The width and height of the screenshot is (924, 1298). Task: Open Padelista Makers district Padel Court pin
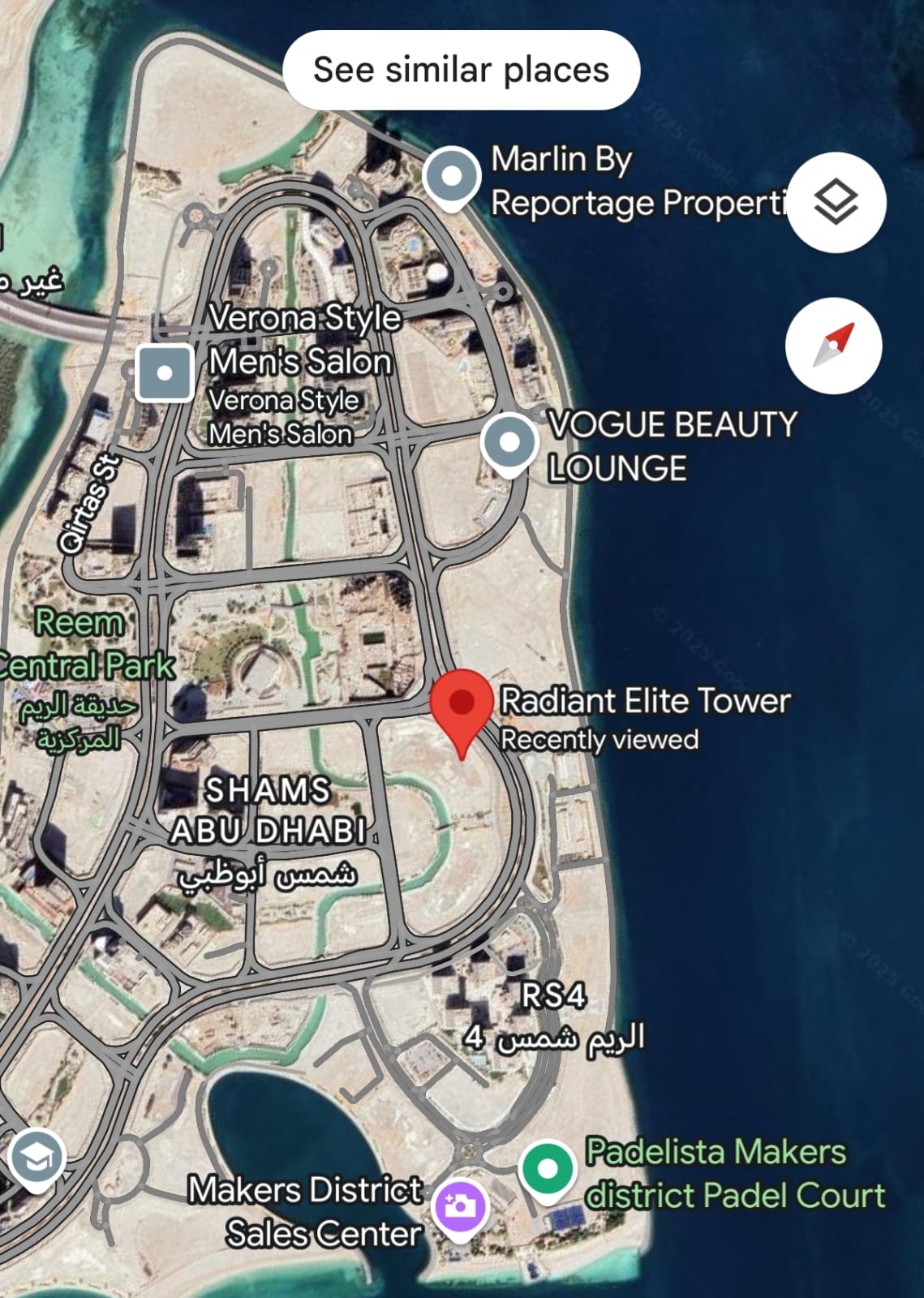click(x=548, y=1169)
